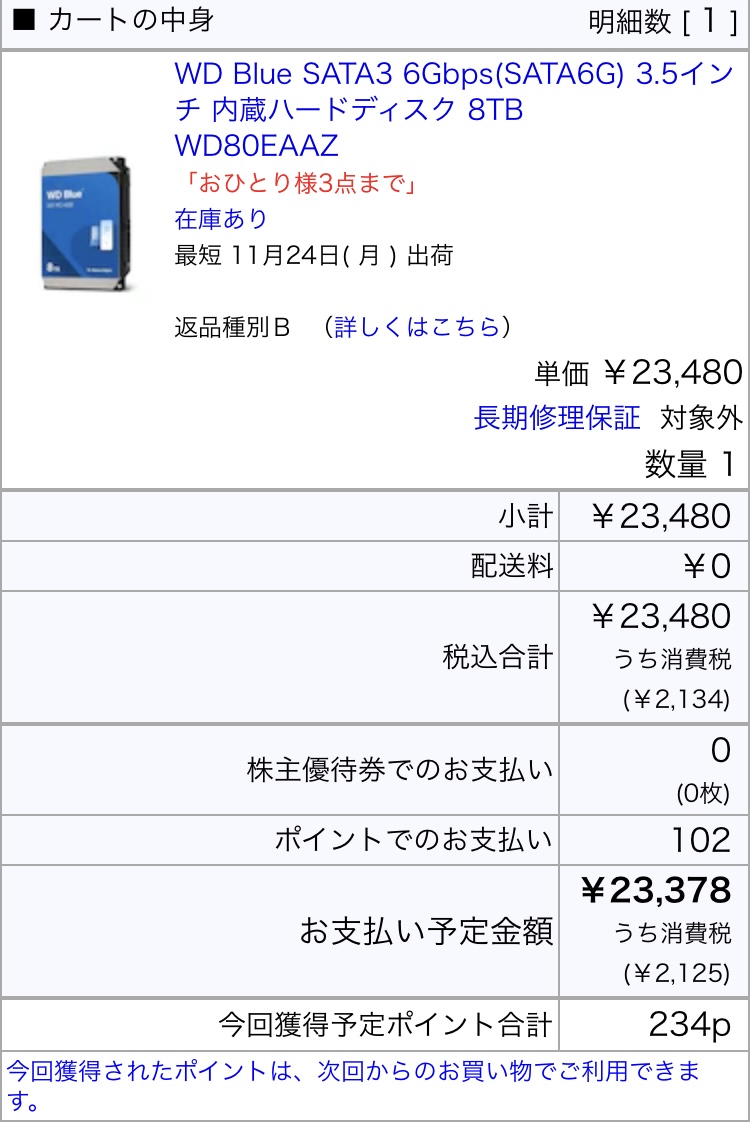Open the 詳しくはこちら return details link
The height and width of the screenshot is (1135, 750).
click(416, 327)
